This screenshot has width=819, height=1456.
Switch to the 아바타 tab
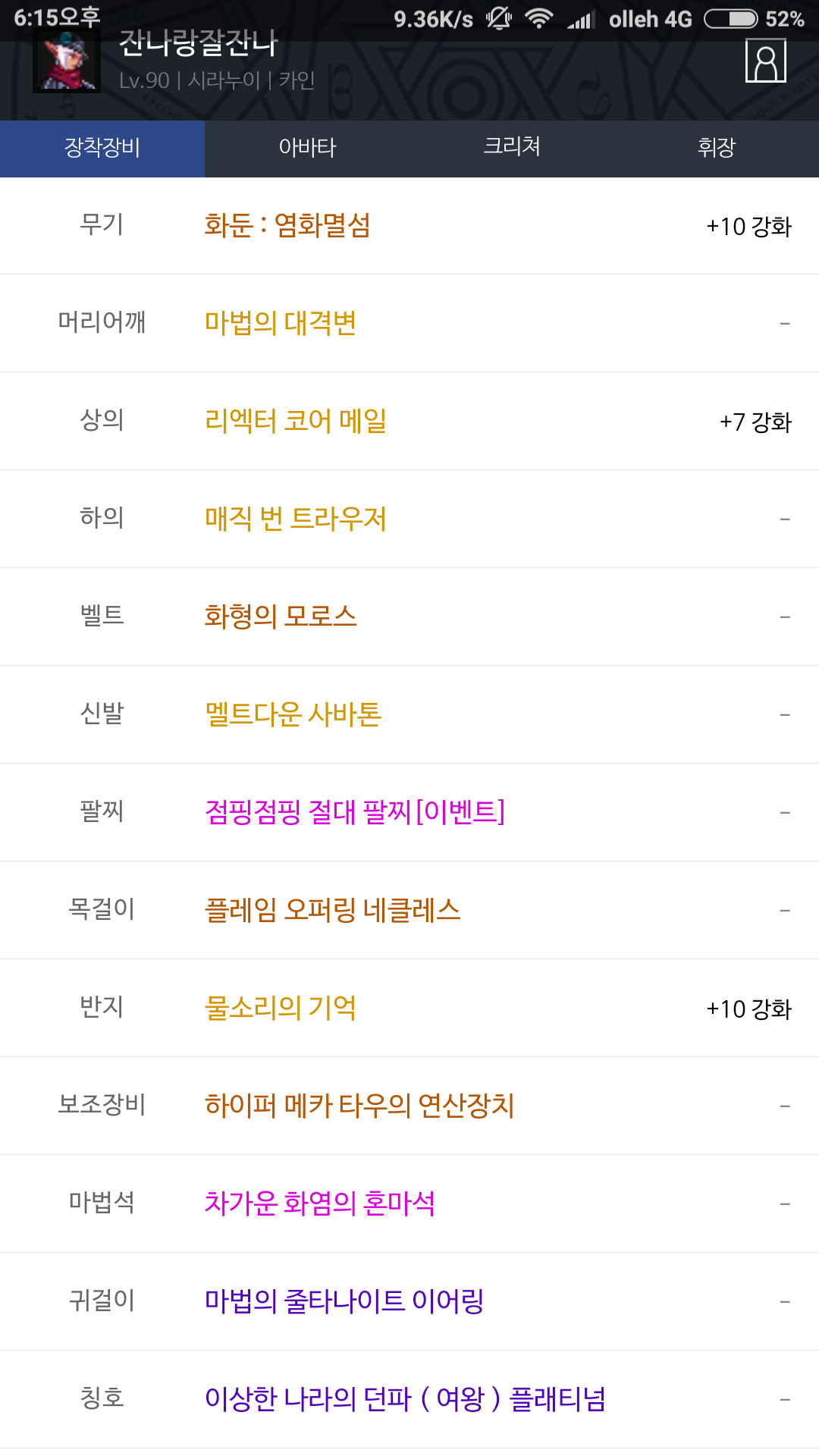pos(307,148)
